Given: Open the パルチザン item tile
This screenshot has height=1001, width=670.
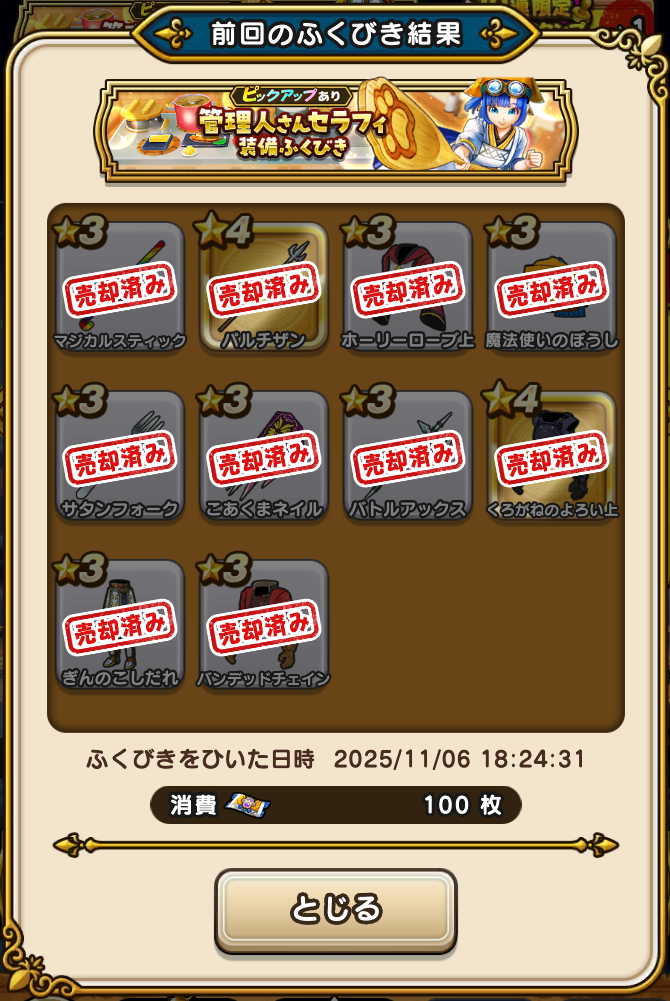Looking at the screenshot, I should 264,287.
